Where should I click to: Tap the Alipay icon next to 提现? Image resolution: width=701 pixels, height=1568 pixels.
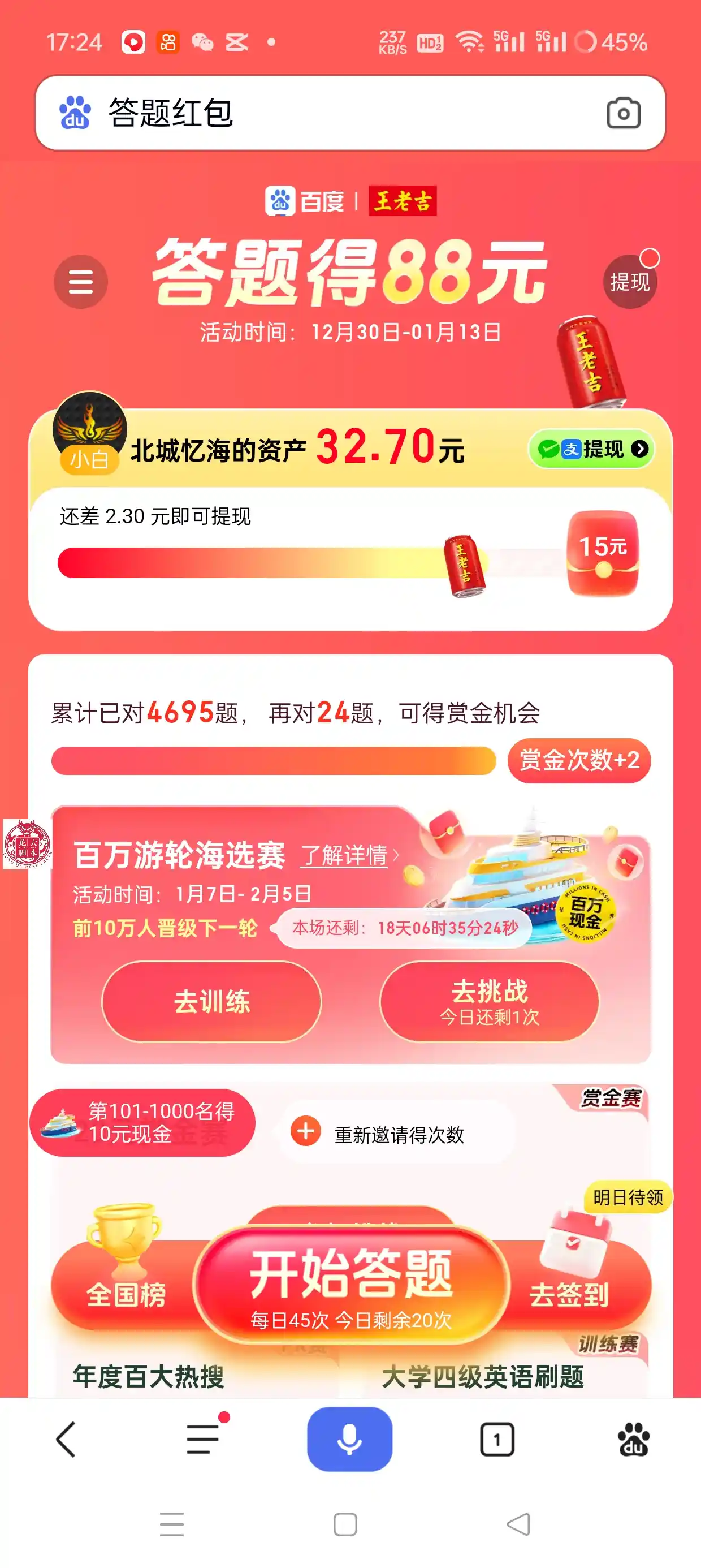tap(572, 449)
